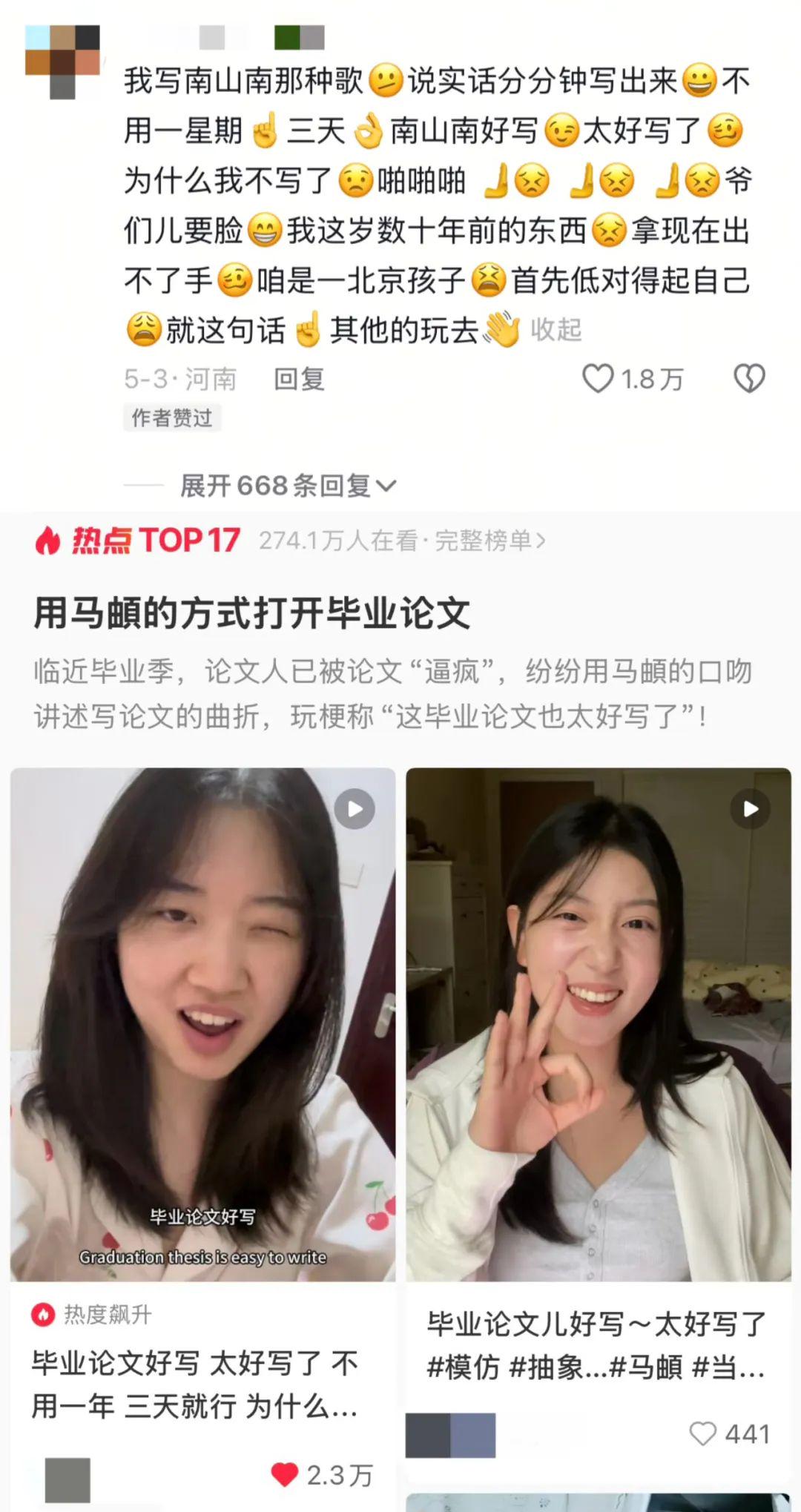
Task: Expand the 668 replies
Action: tap(288, 486)
